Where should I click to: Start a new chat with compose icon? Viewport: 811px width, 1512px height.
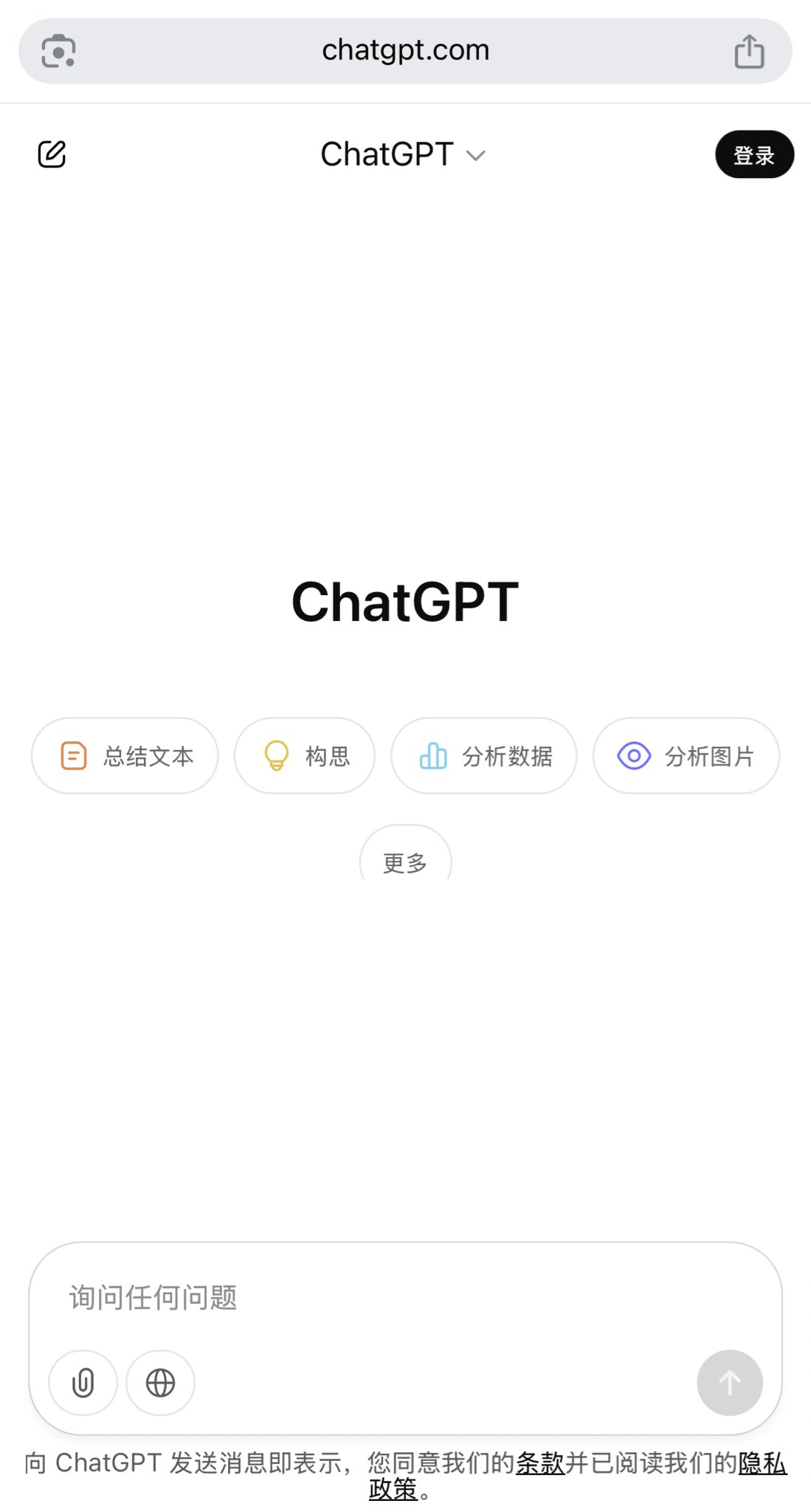(52, 154)
